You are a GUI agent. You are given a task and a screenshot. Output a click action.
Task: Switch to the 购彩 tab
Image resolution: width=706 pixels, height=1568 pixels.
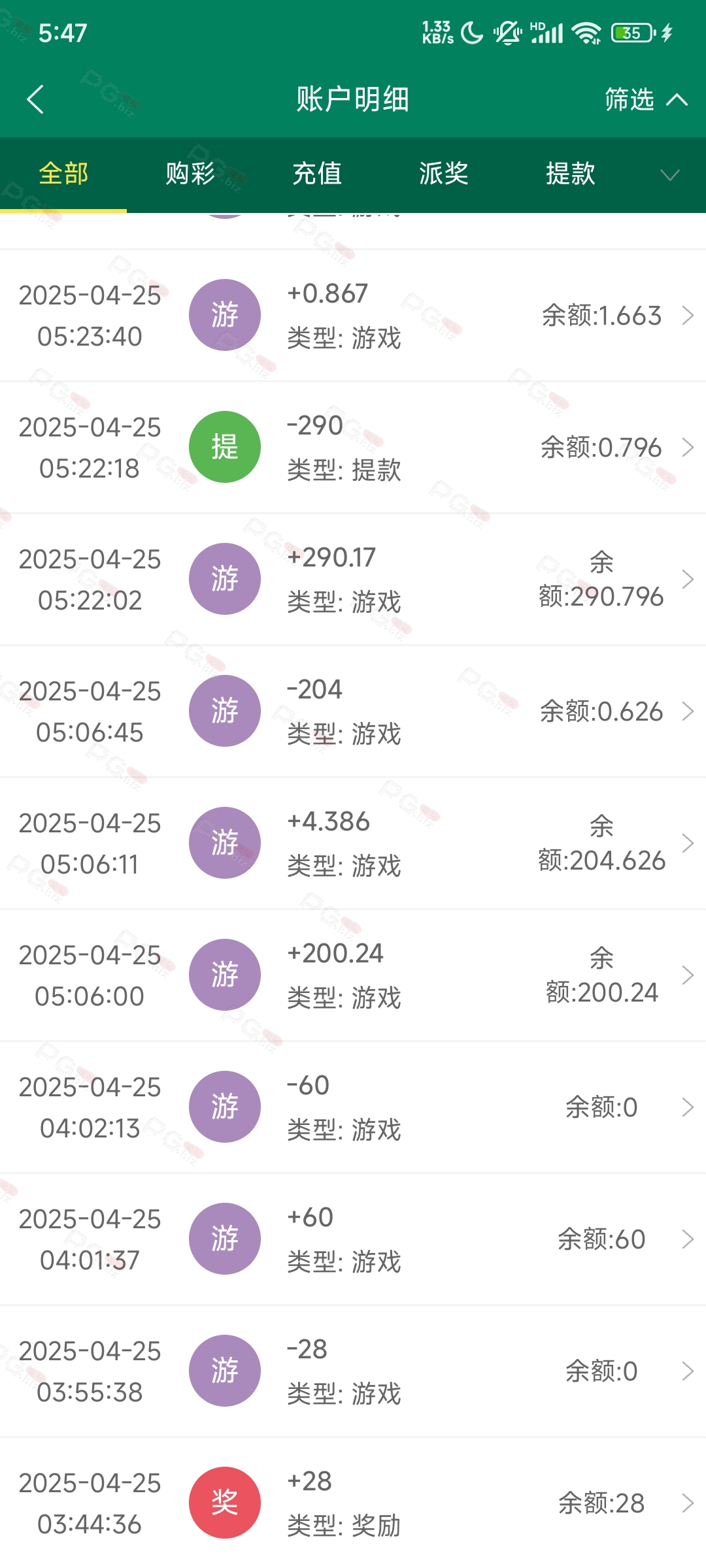point(190,174)
